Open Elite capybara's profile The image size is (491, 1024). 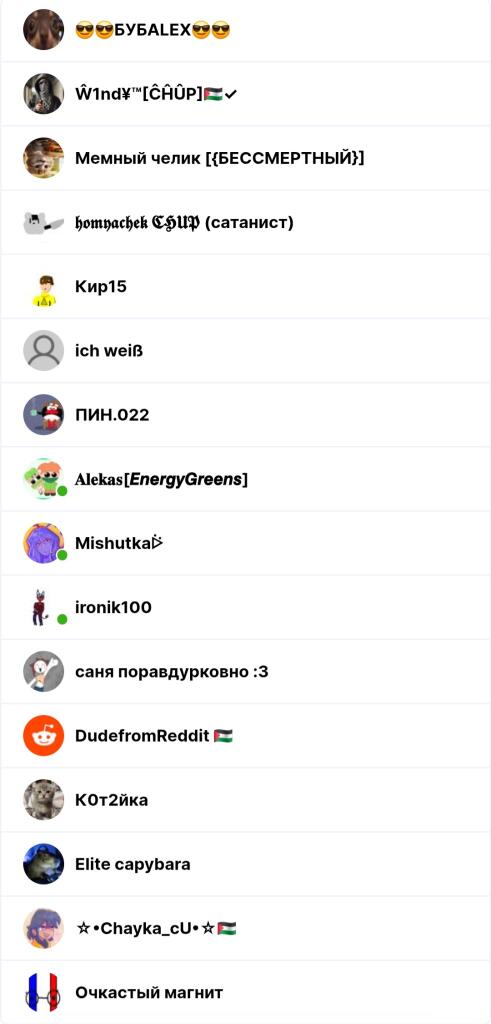246,864
